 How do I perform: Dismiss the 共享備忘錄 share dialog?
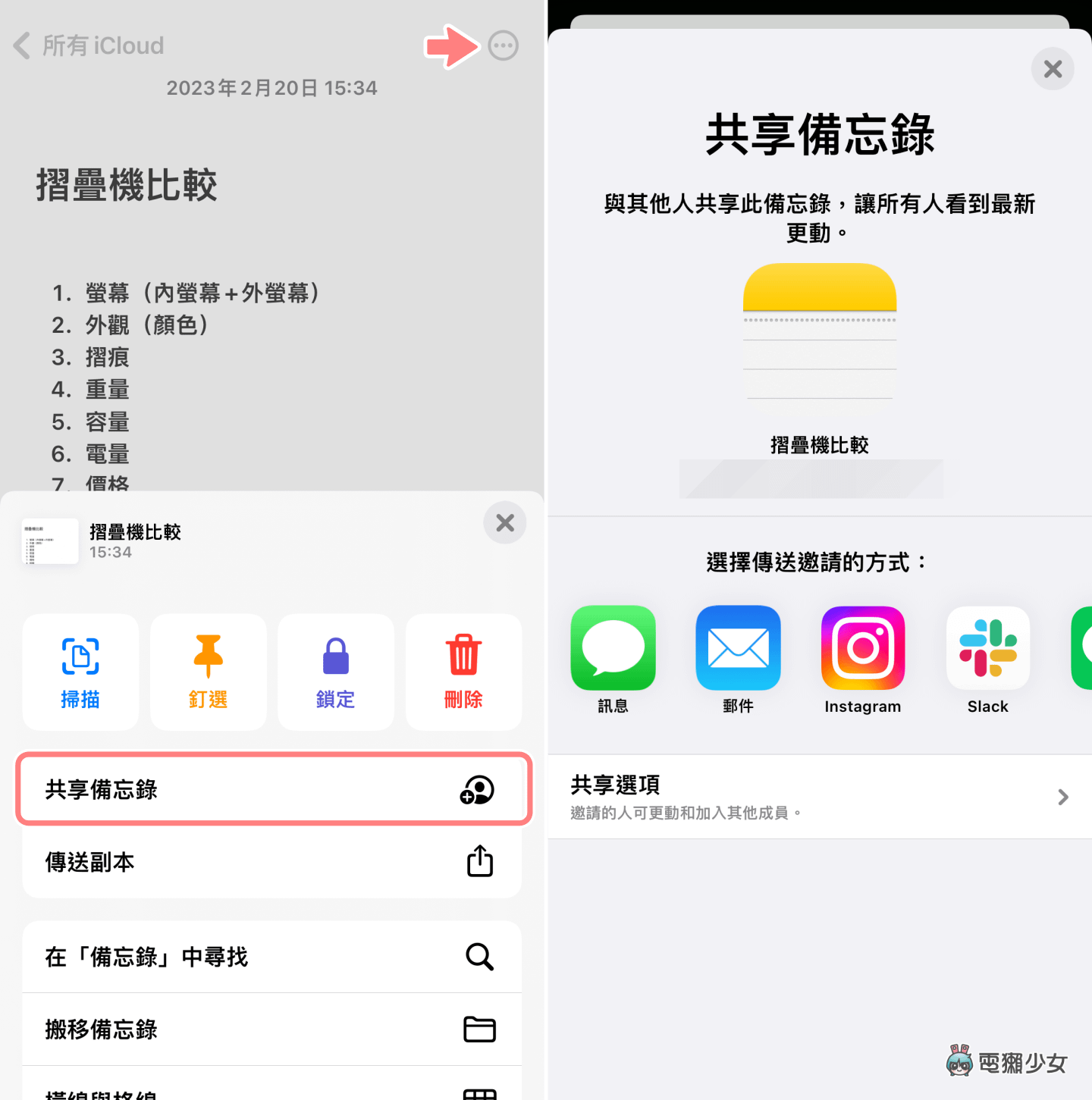pos(1053,69)
